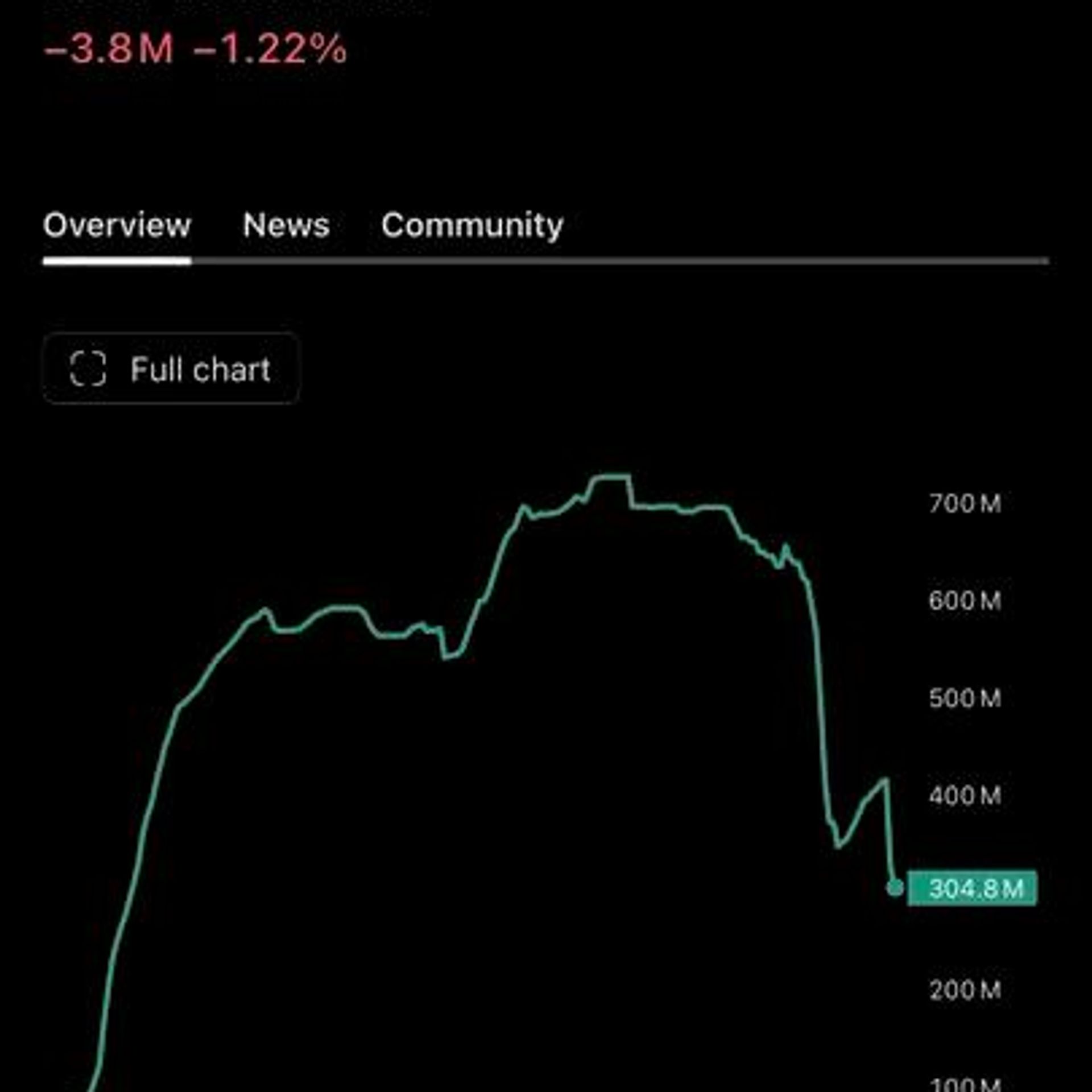Open the Community tab
Viewport: 1092px width, 1092px height.
coord(472,226)
